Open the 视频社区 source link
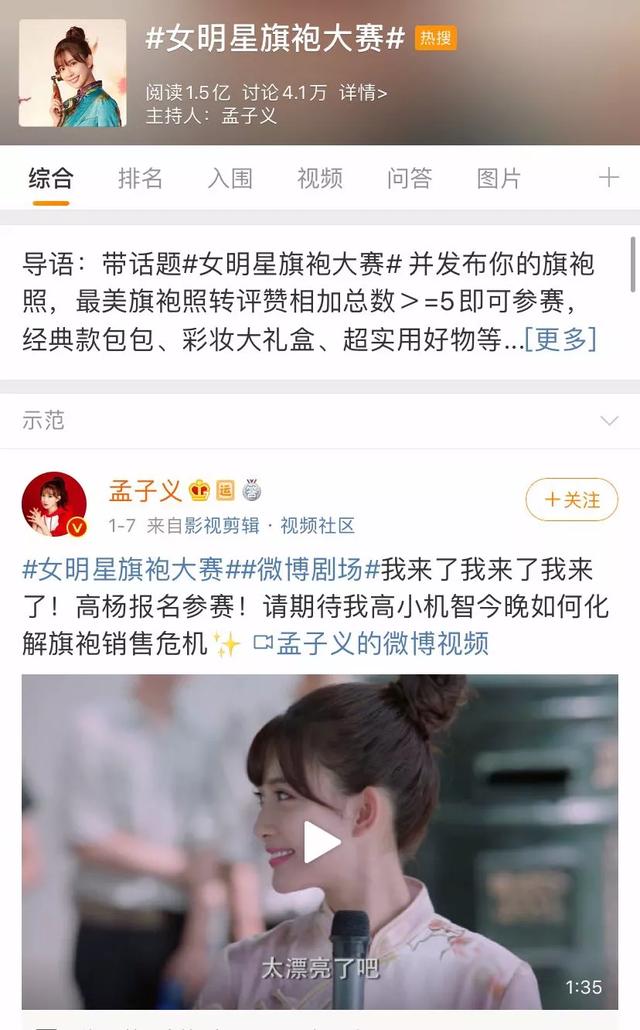This screenshot has height=1030, width=640. click(317, 525)
